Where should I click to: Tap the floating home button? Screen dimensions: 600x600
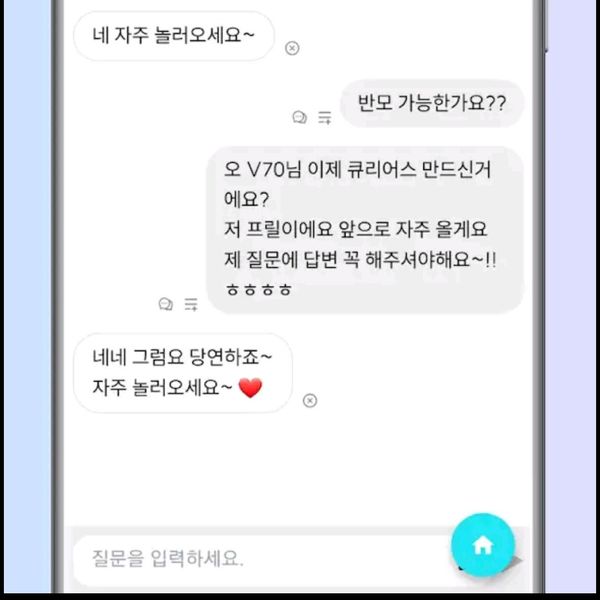click(483, 545)
